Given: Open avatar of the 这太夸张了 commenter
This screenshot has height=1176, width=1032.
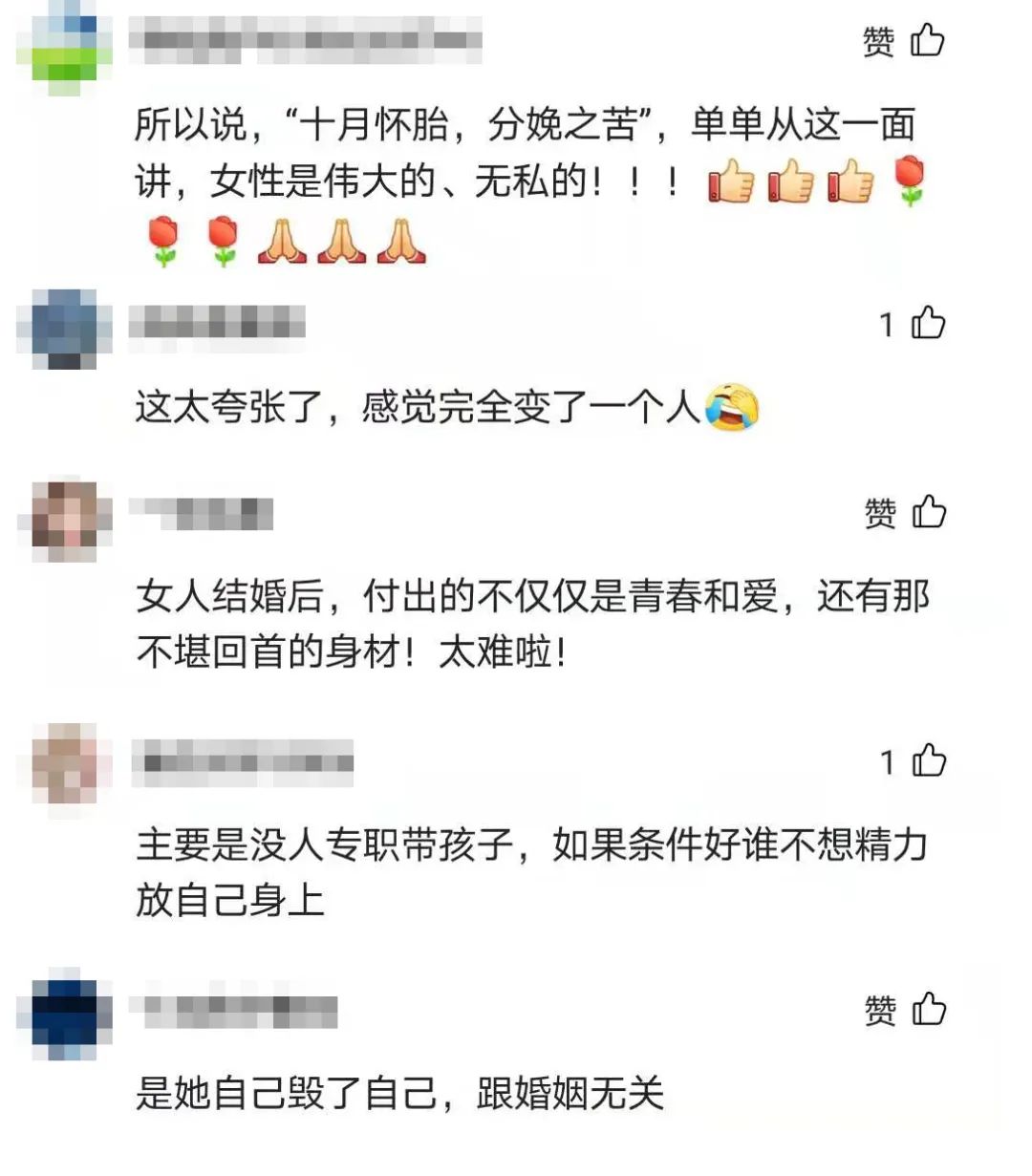Looking at the screenshot, I should 65,328.
